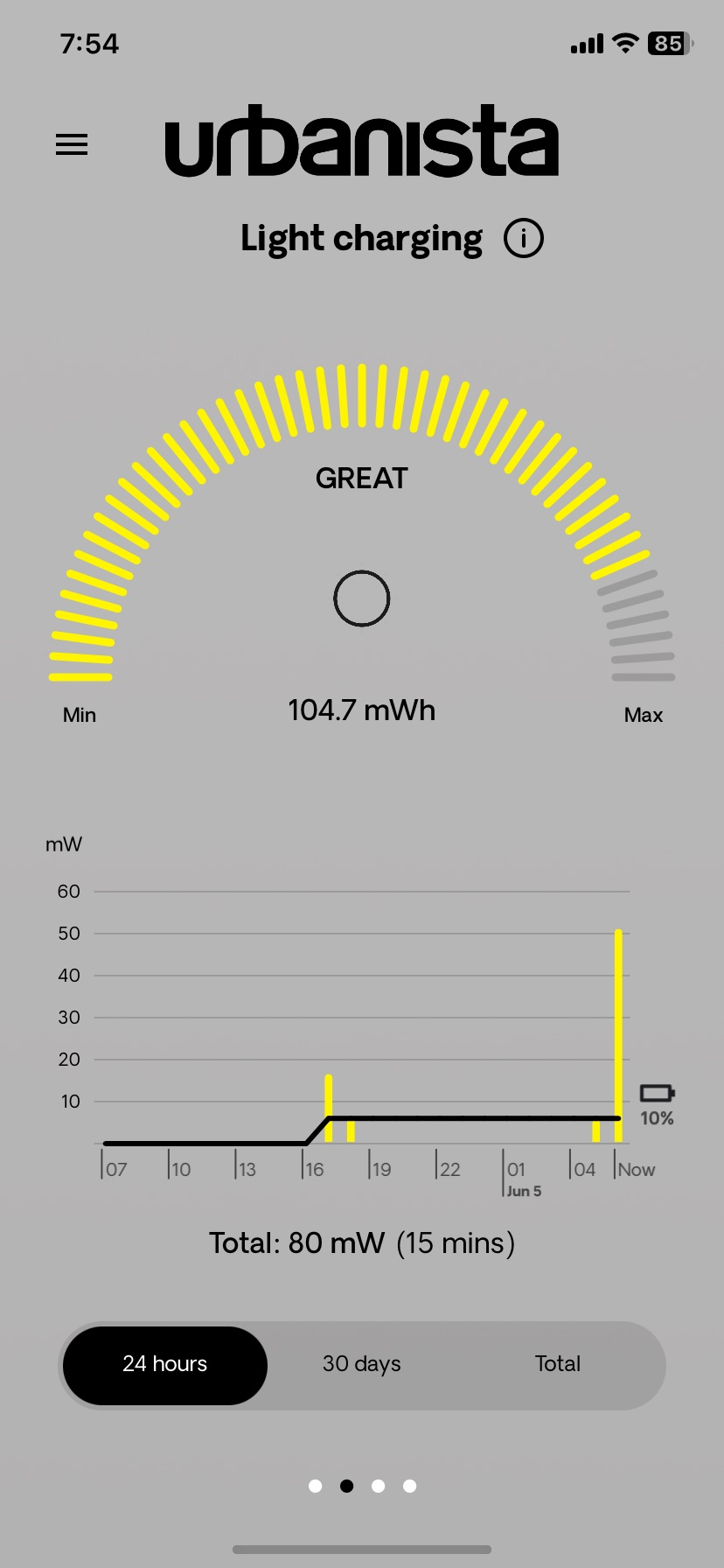The image size is (724, 1568).
Task: Tap the second page indicator dot
Action: point(346,1485)
